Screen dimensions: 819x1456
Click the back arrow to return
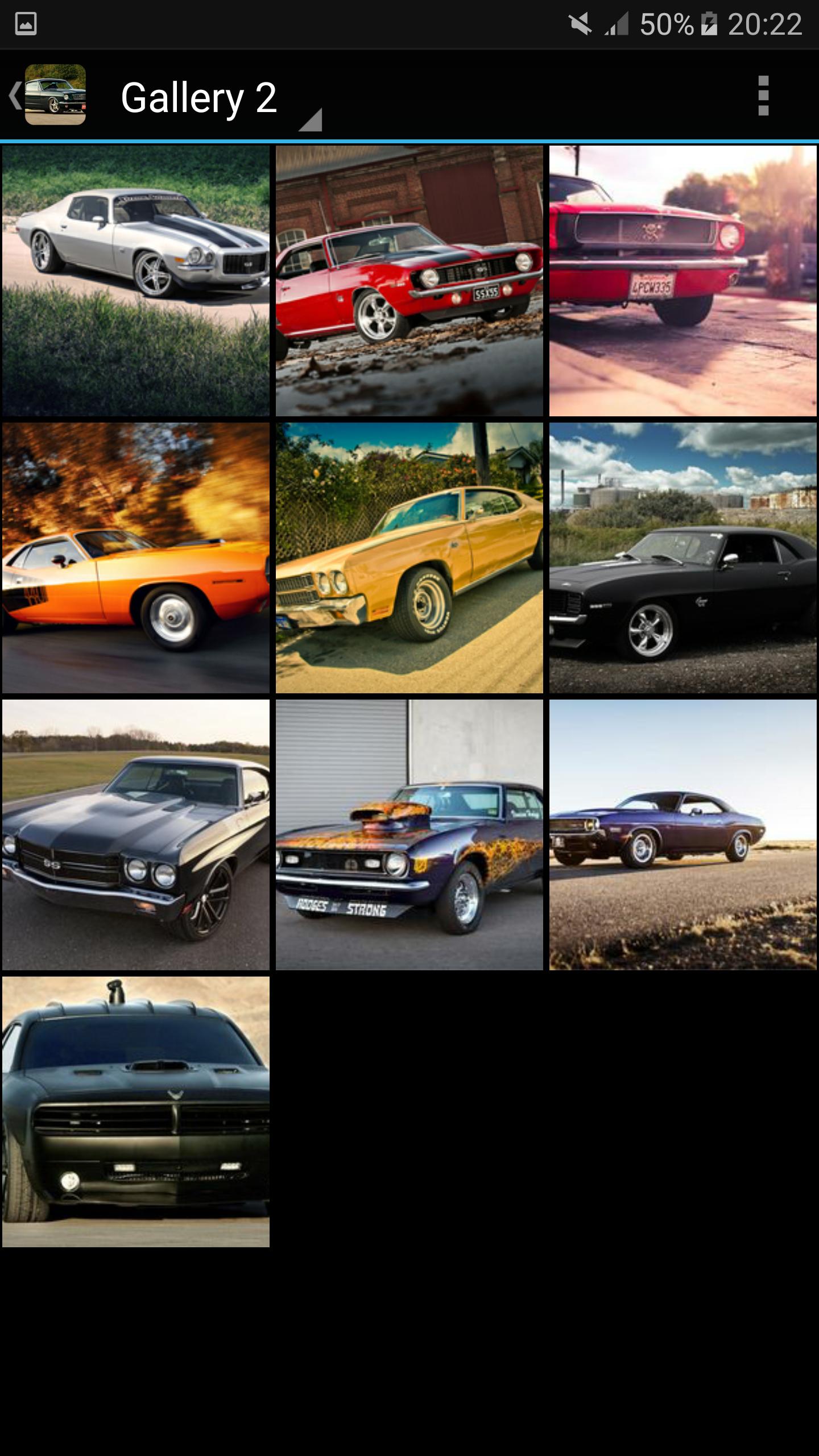pyautogui.click(x=15, y=94)
